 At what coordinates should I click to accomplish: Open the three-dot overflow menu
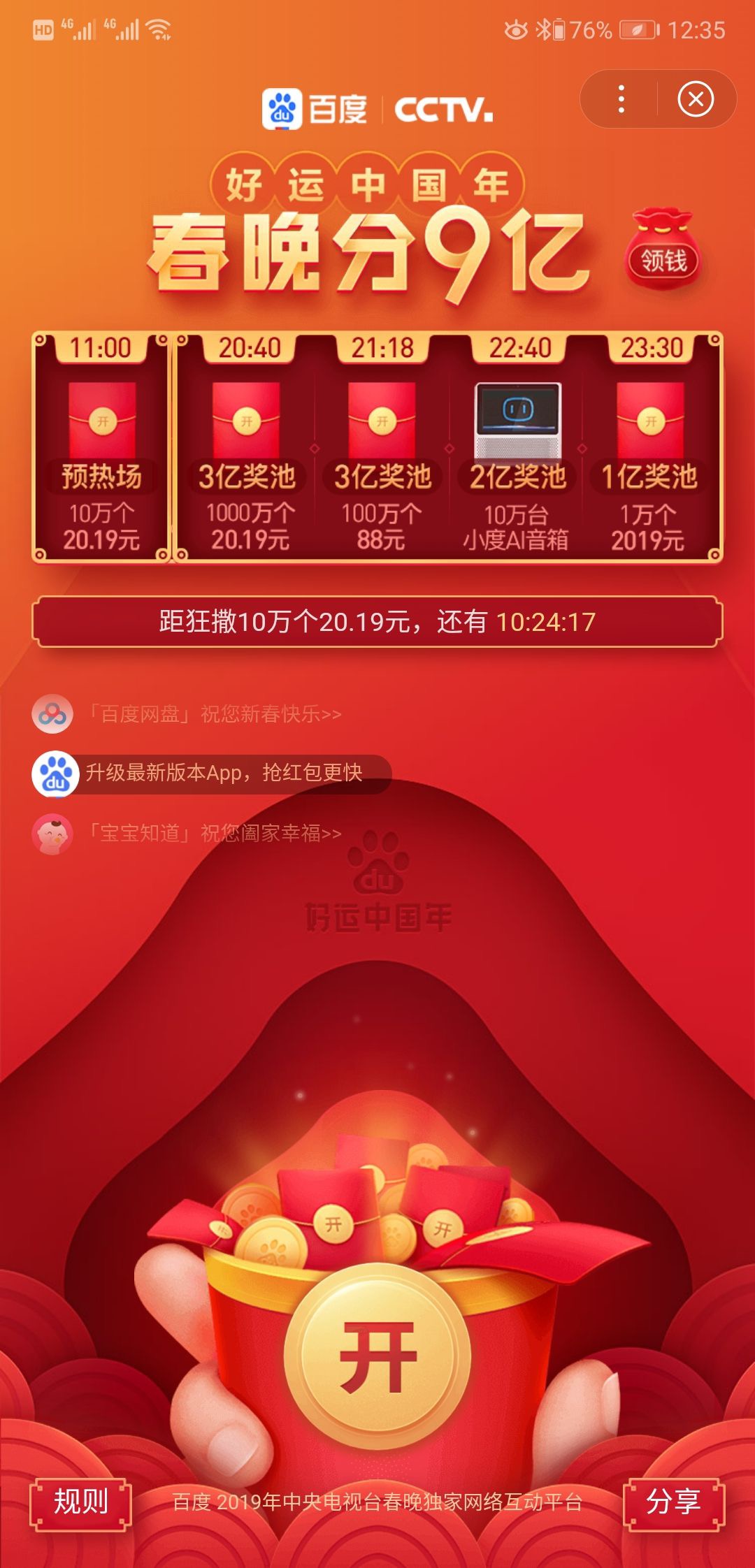tap(621, 99)
